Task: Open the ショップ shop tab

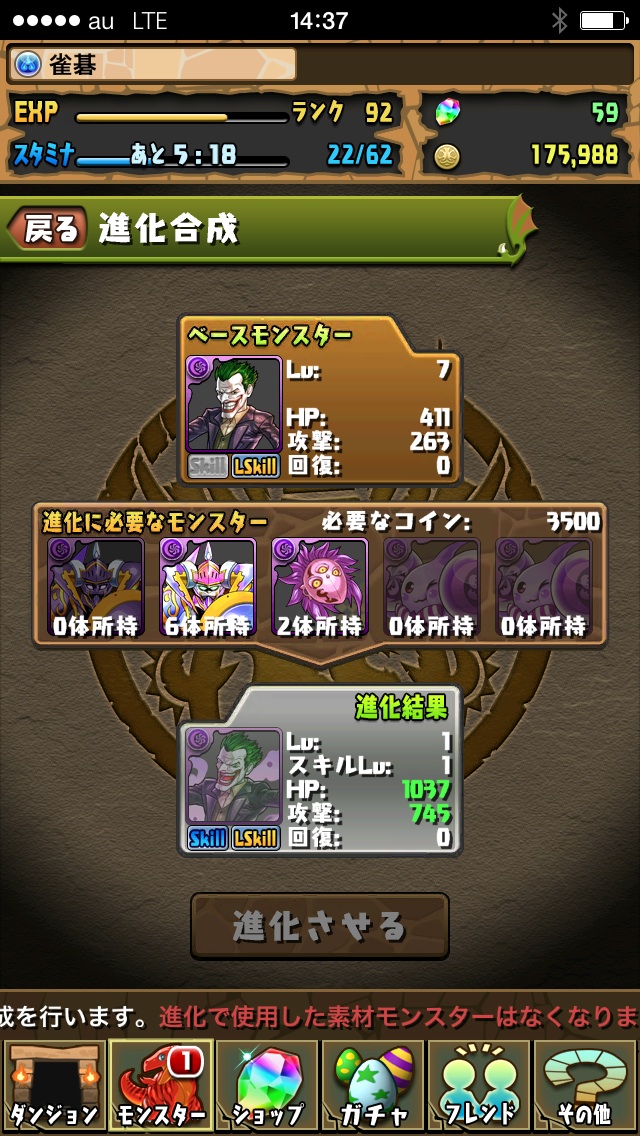Action: coord(267,1086)
